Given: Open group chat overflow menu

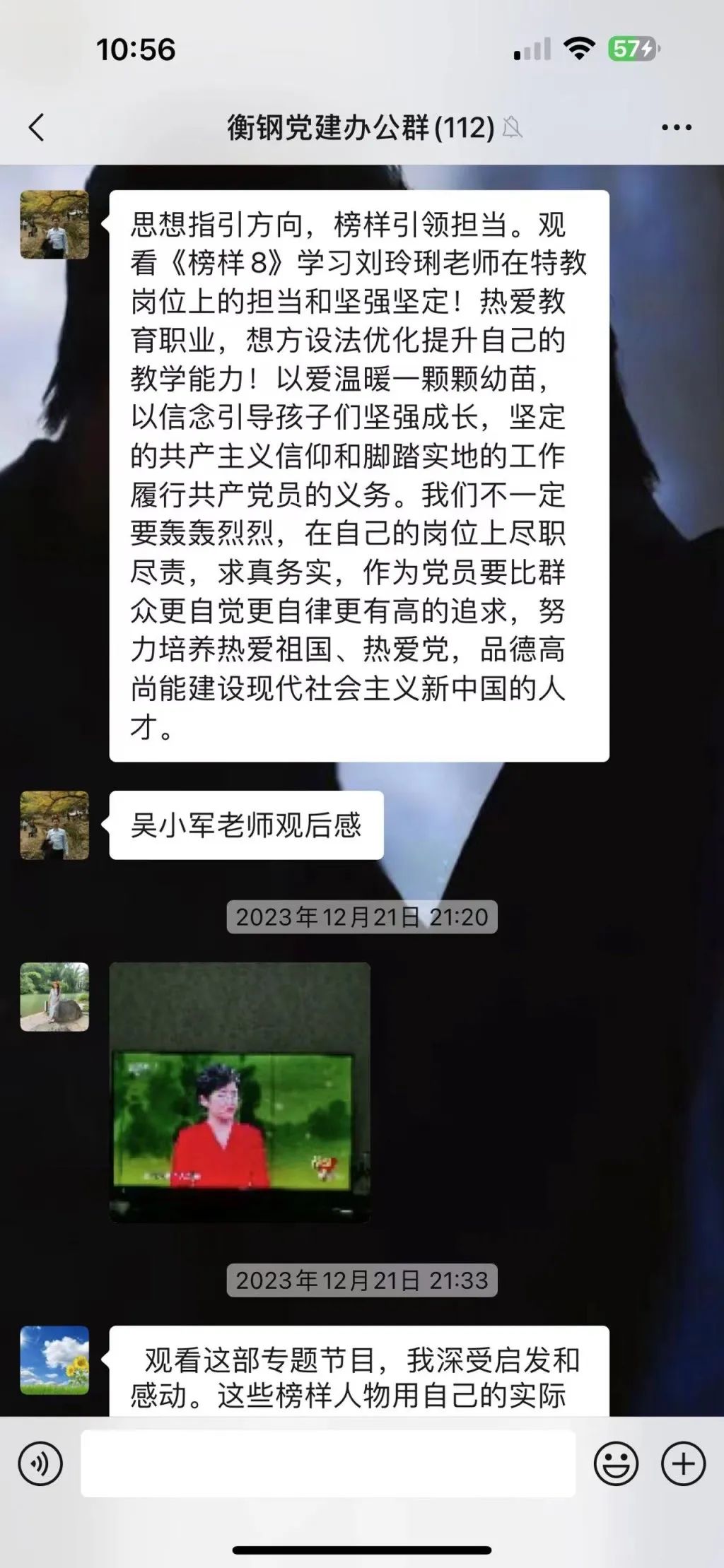Looking at the screenshot, I should tap(676, 128).
